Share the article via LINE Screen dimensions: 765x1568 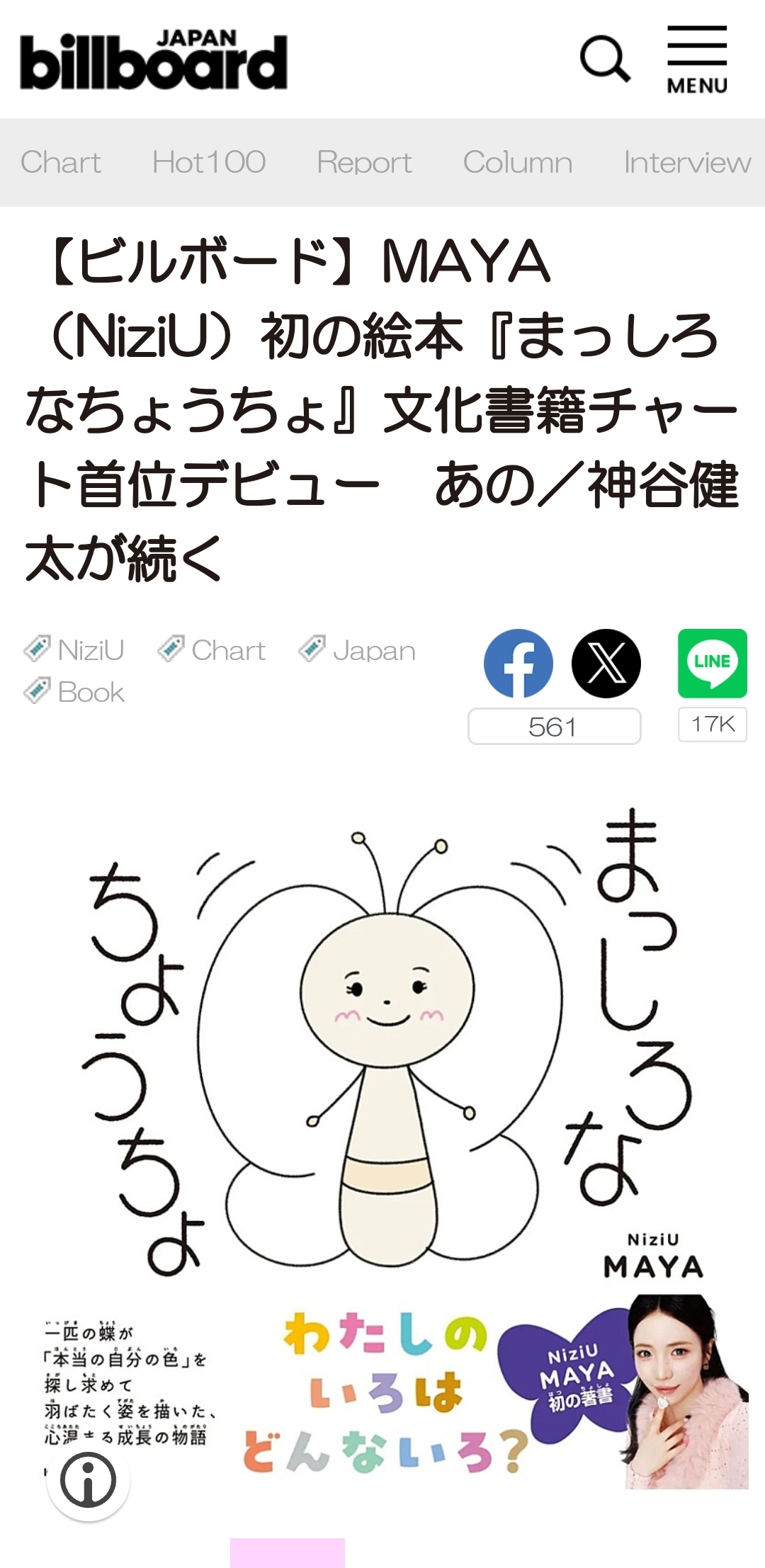[713, 663]
